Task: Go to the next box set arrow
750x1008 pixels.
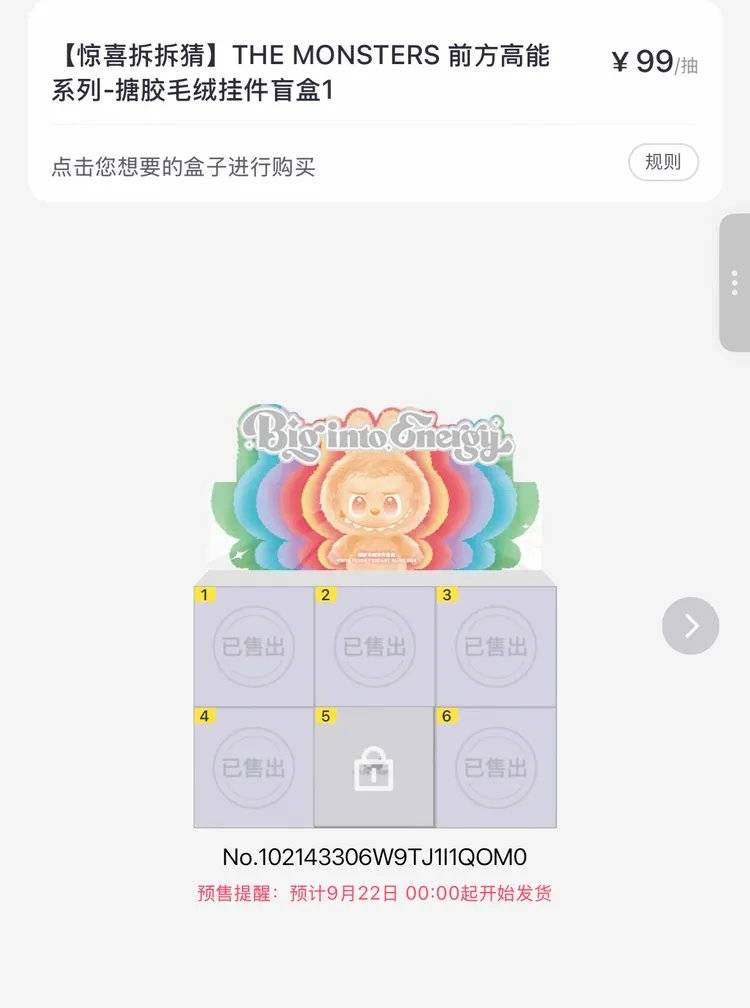Action: coord(690,626)
